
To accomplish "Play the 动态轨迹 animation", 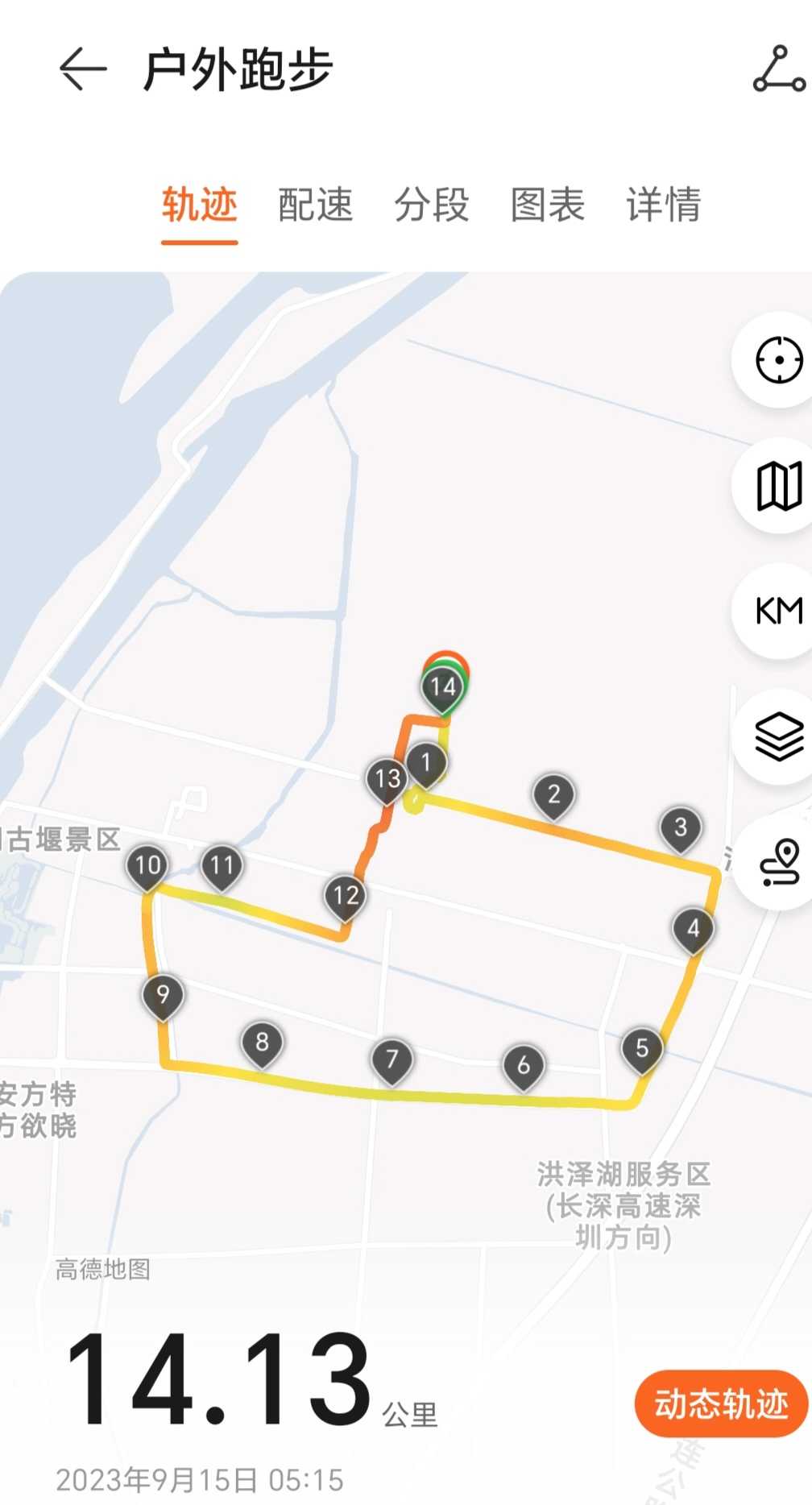I will click(x=721, y=1403).
